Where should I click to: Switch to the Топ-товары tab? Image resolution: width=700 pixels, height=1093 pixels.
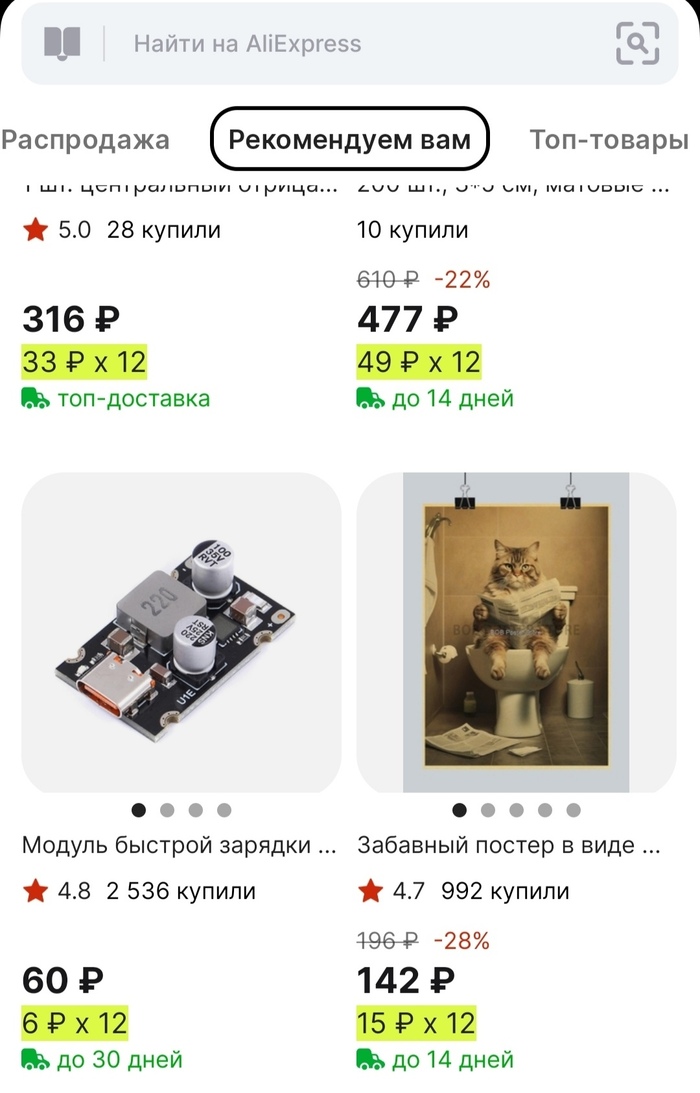(x=608, y=140)
